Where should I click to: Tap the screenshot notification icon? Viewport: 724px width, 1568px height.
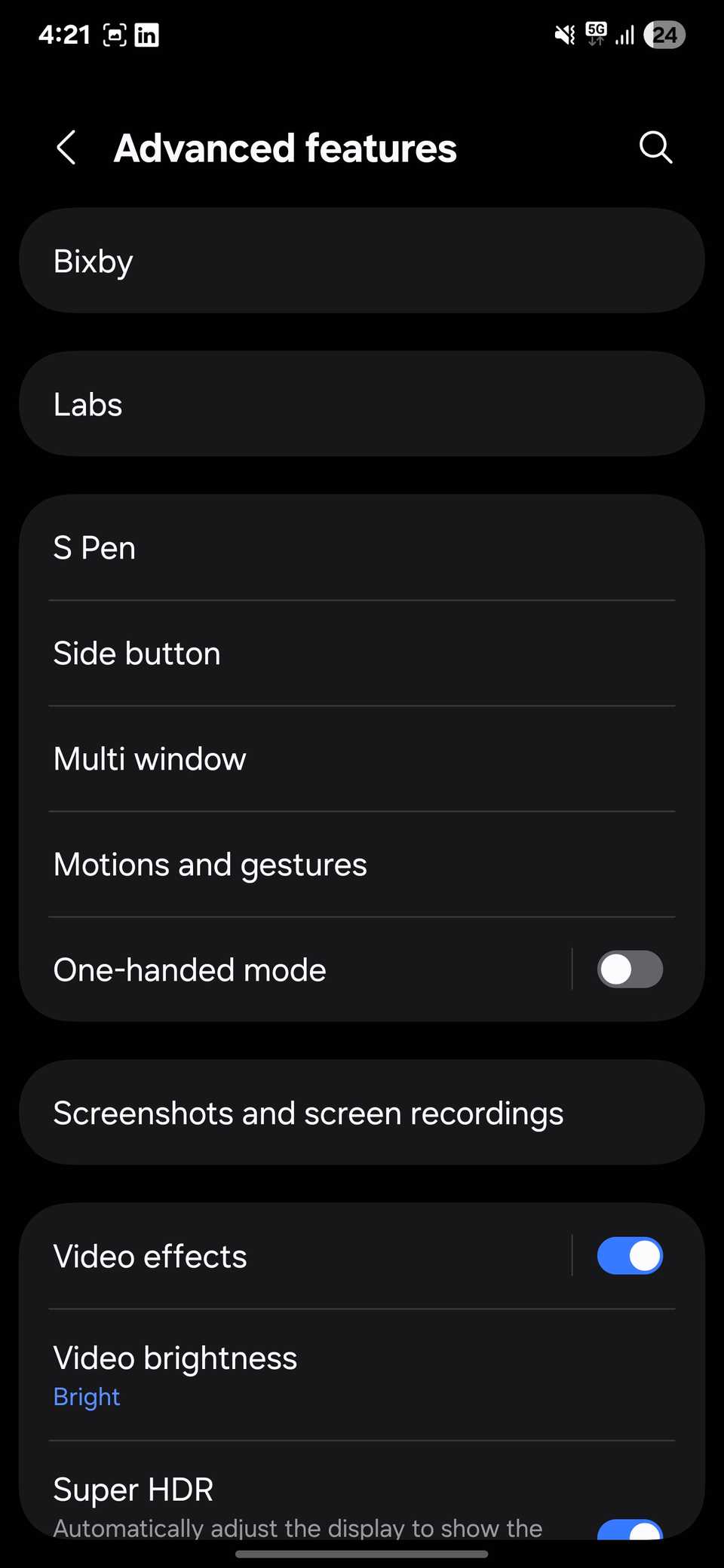tap(115, 34)
